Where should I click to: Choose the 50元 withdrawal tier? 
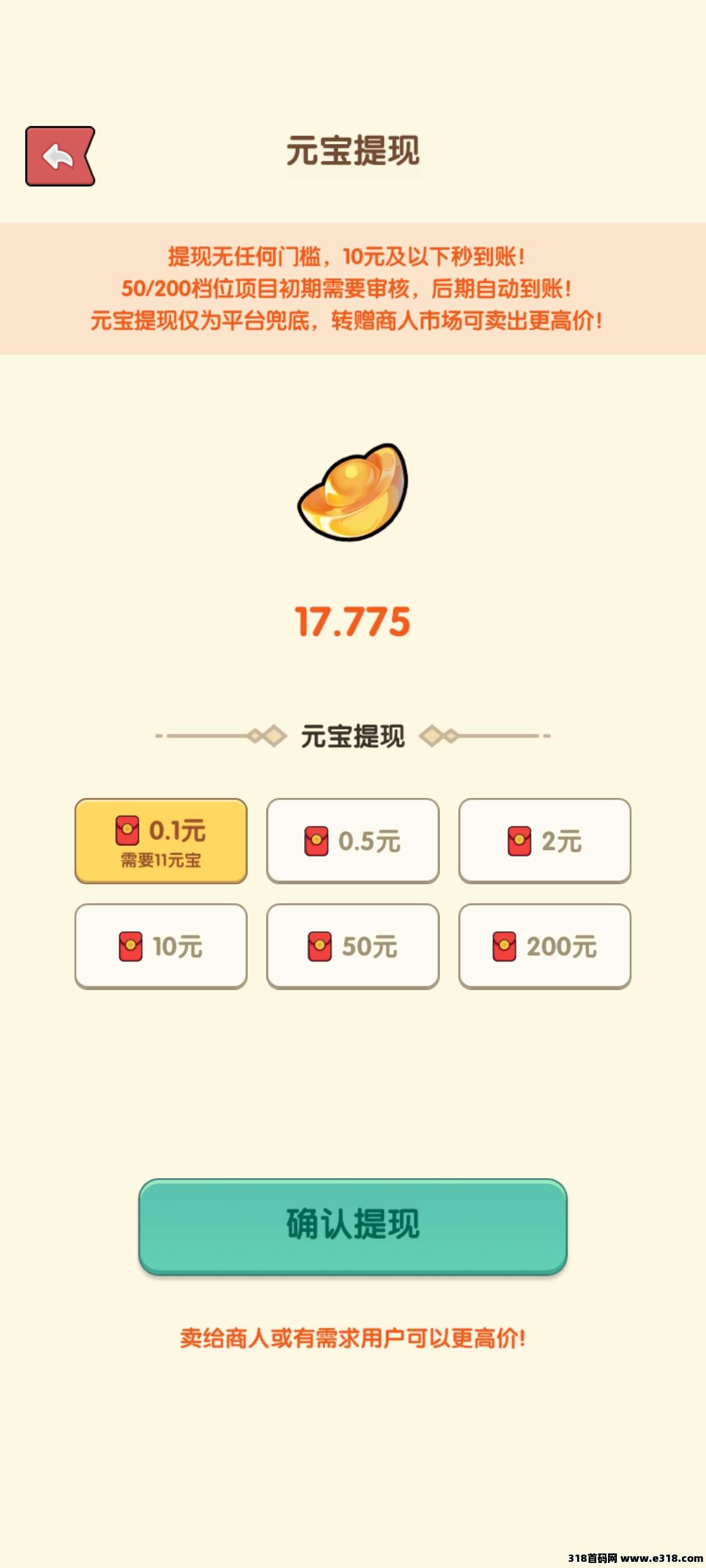click(352, 946)
